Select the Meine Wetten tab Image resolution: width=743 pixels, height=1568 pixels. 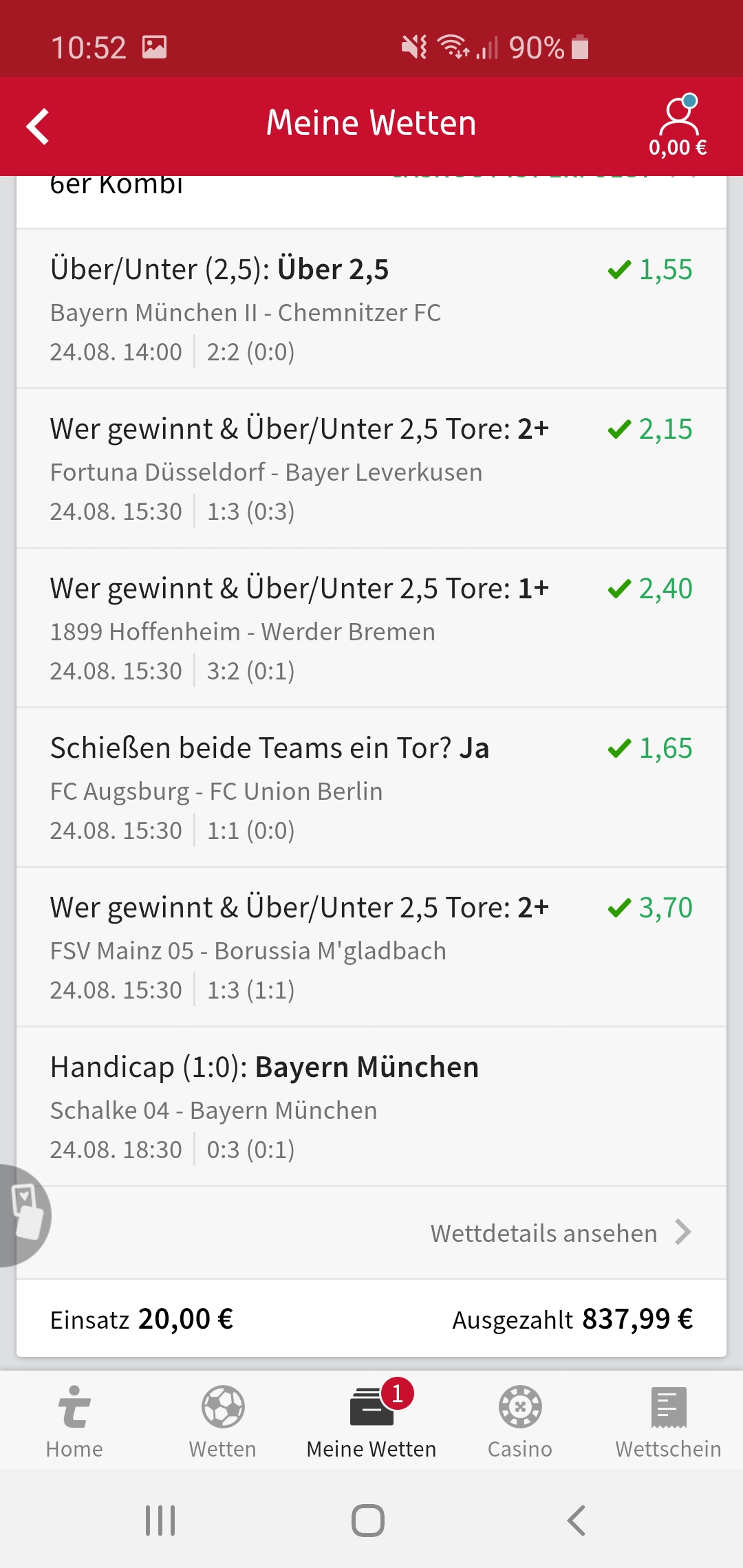coord(371,1421)
